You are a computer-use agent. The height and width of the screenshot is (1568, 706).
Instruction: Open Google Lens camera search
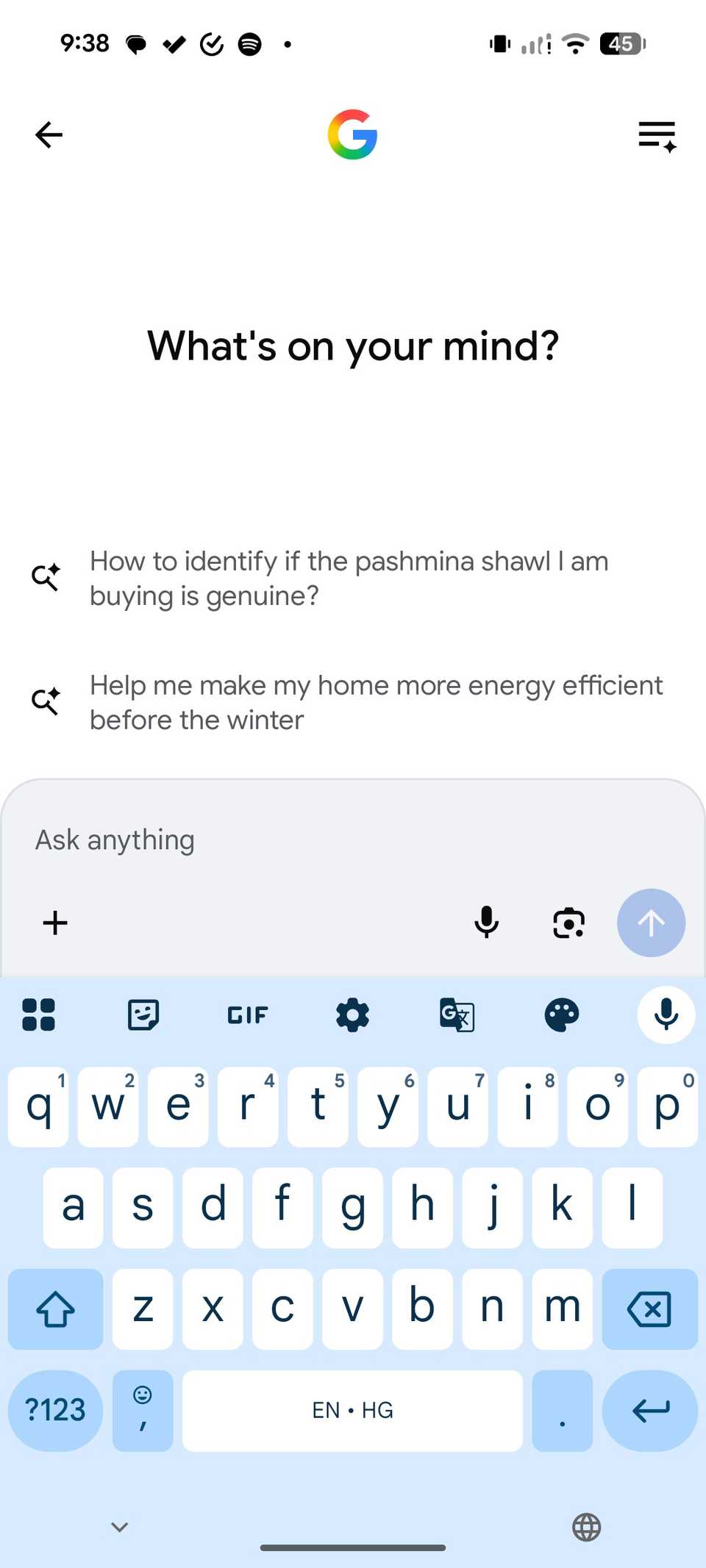coord(567,923)
